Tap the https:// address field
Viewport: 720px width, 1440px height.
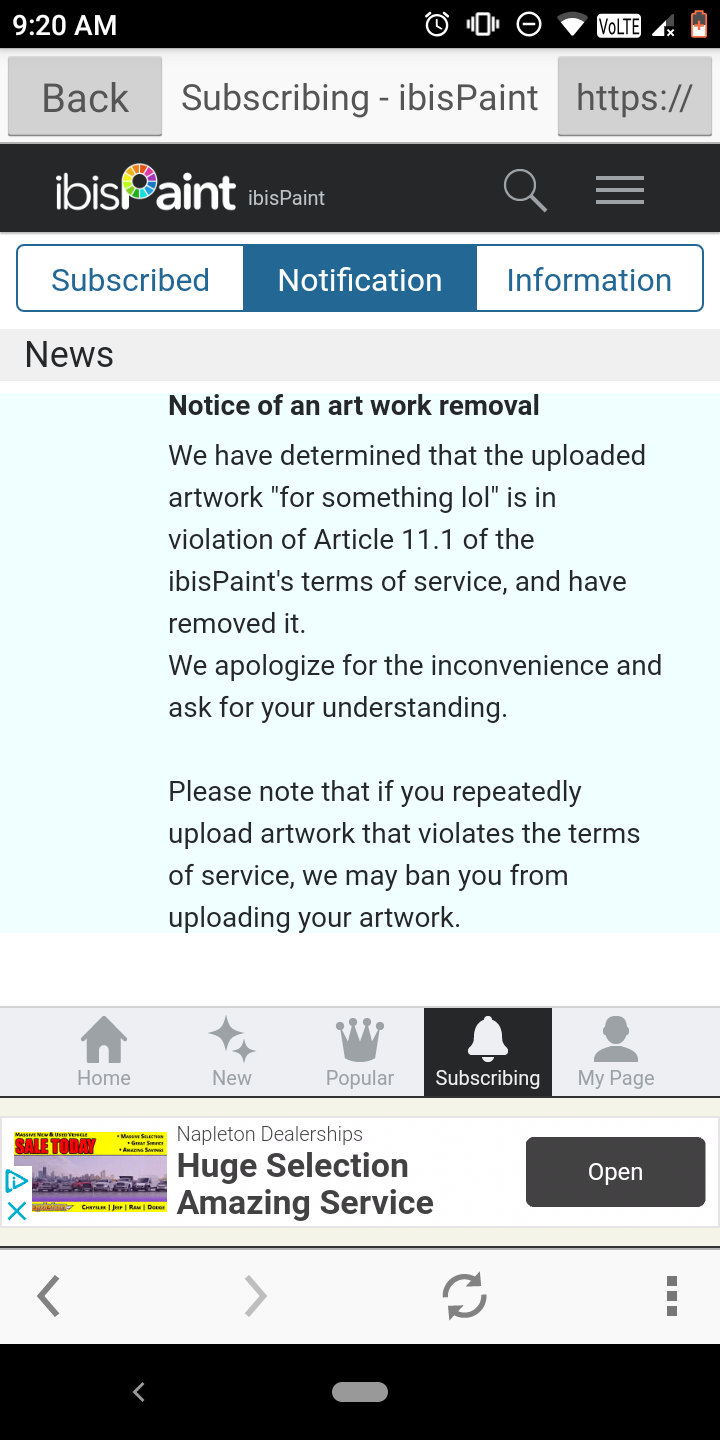634,97
